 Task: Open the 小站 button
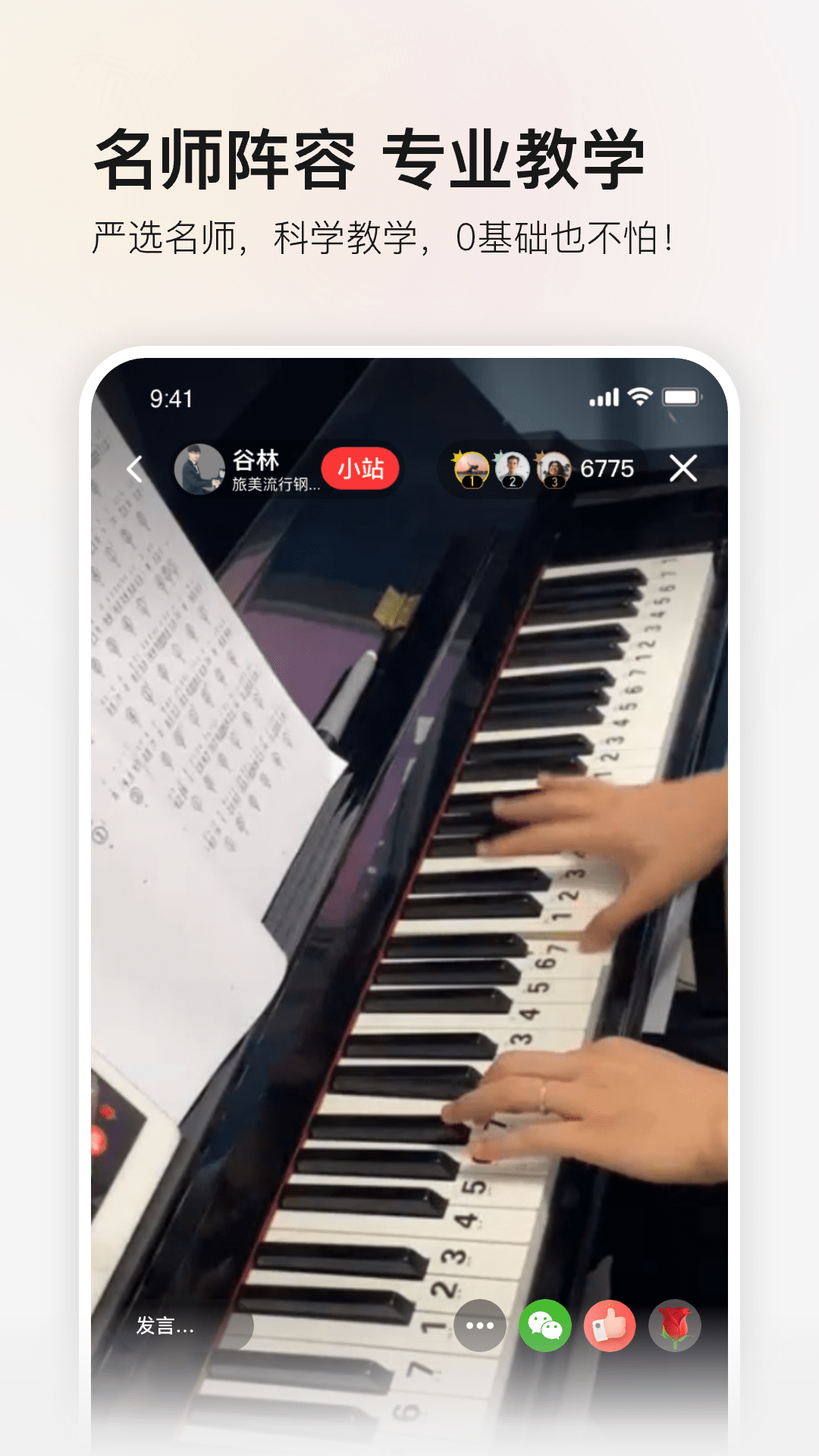362,469
